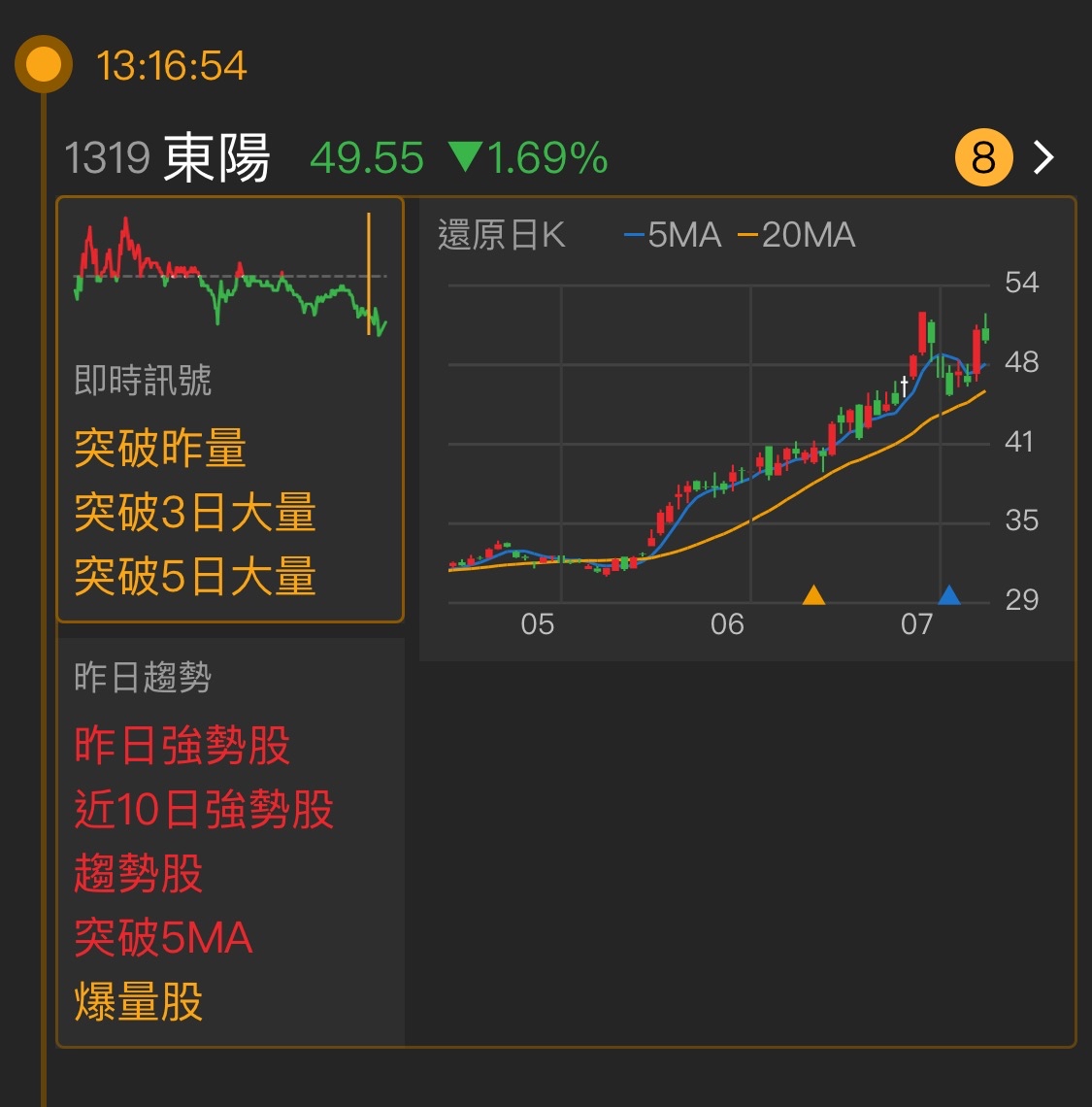Click the orange vertical bar in intraday chart
This screenshot has height=1107, width=1092.
point(370,272)
